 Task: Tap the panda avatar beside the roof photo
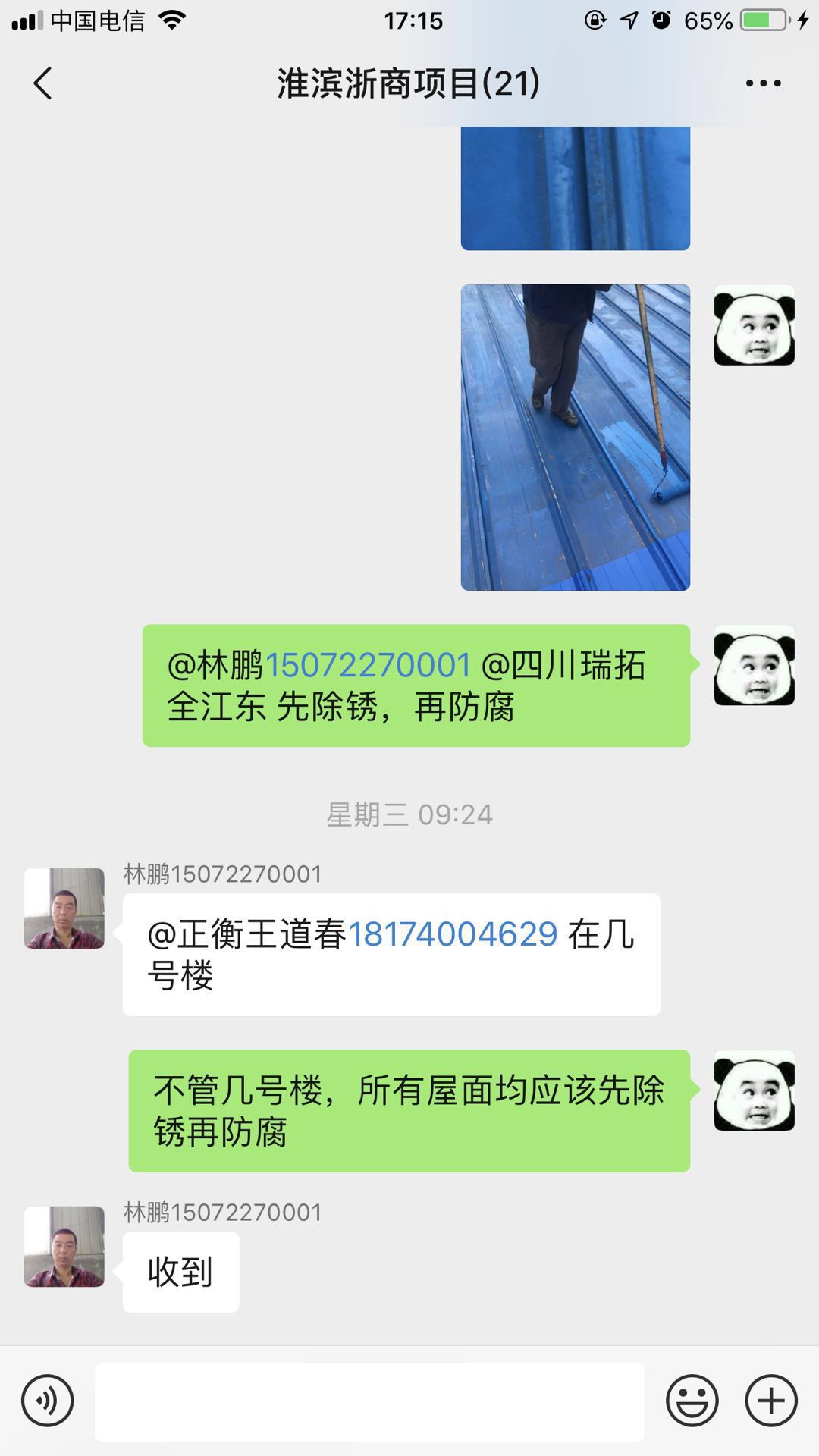pyautogui.click(x=755, y=325)
